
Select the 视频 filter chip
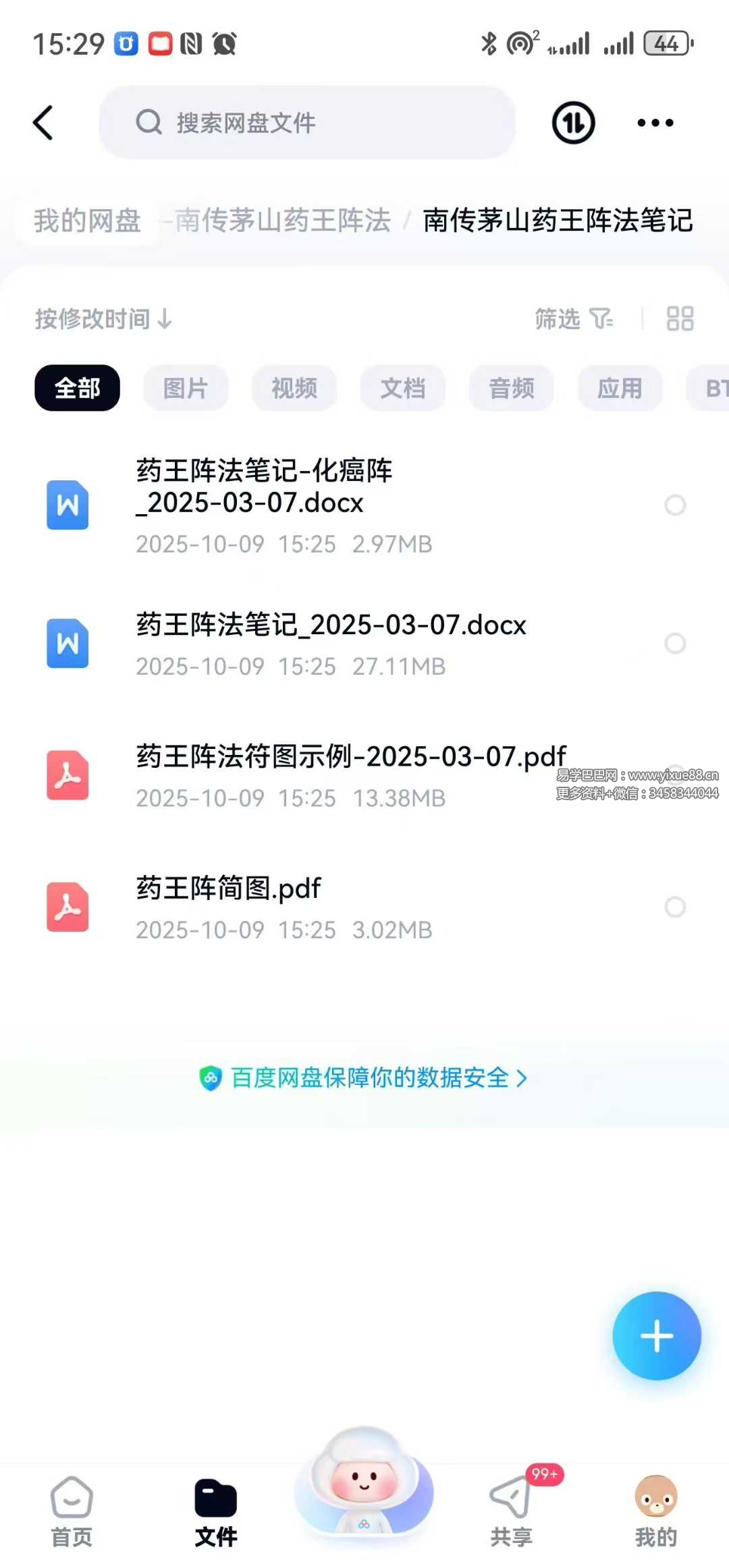(294, 388)
